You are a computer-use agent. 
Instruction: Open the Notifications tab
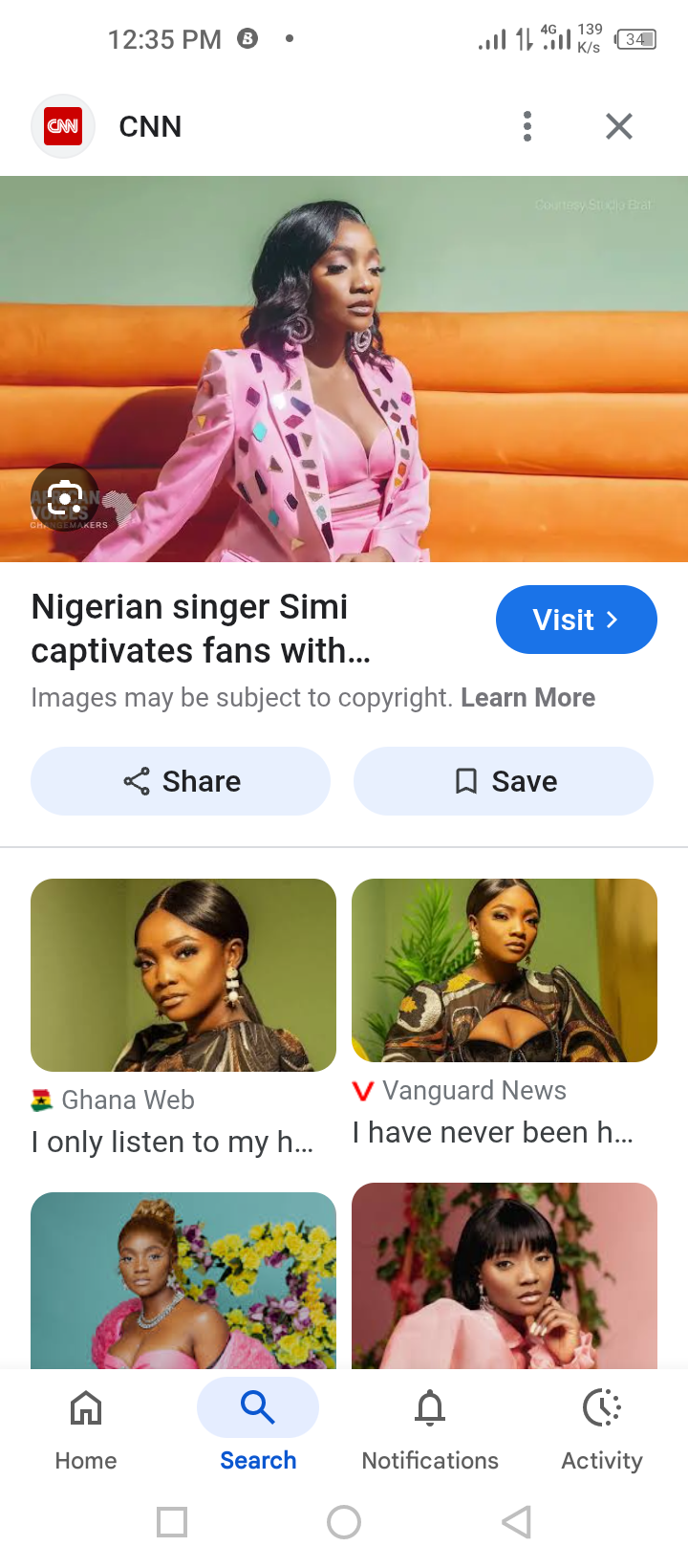tap(430, 1425)
